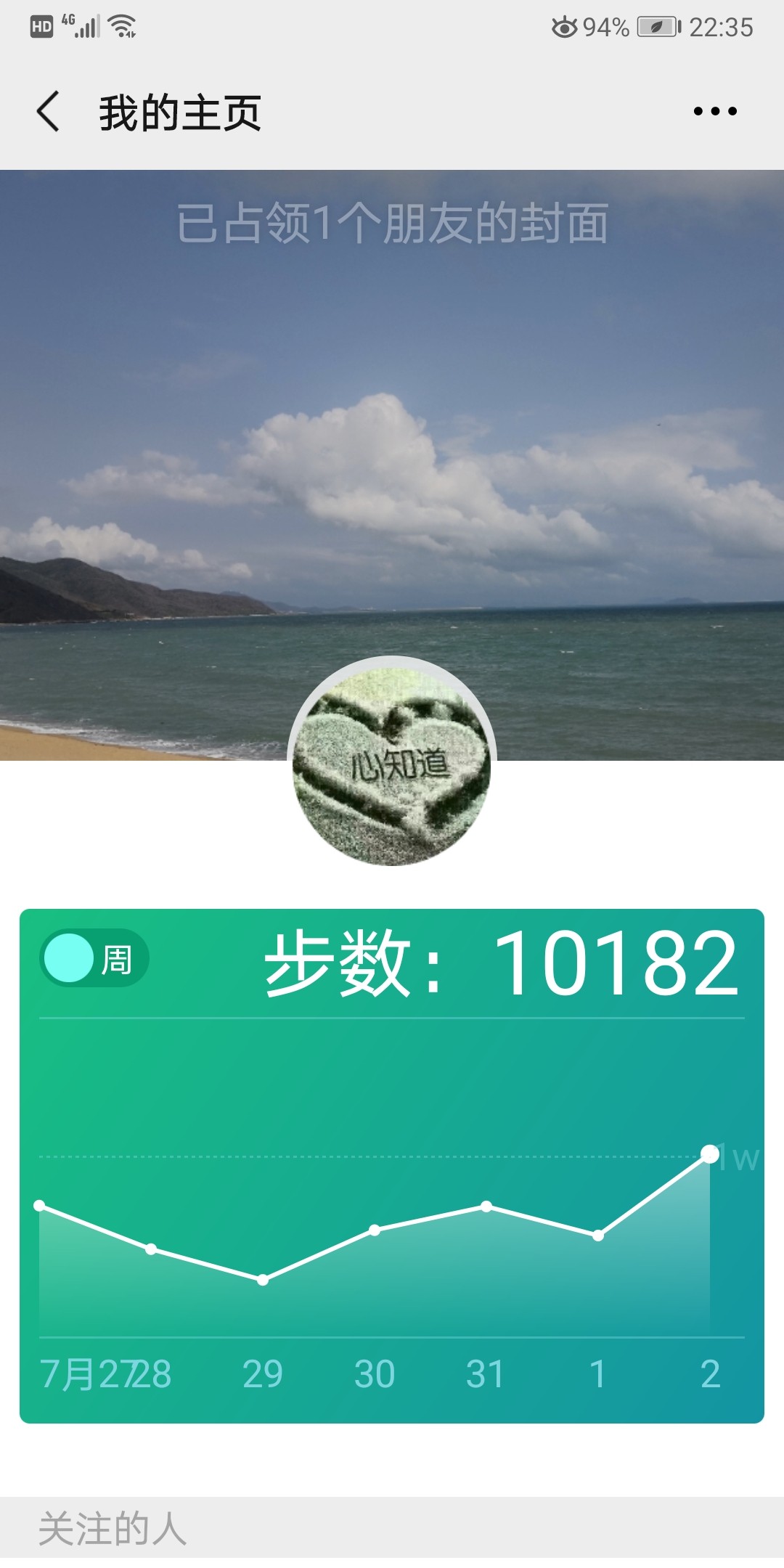The width and height of the screenshot is (784, 1568).
Task: Select the 31 data point on chart
Action: pos(486,1206)
